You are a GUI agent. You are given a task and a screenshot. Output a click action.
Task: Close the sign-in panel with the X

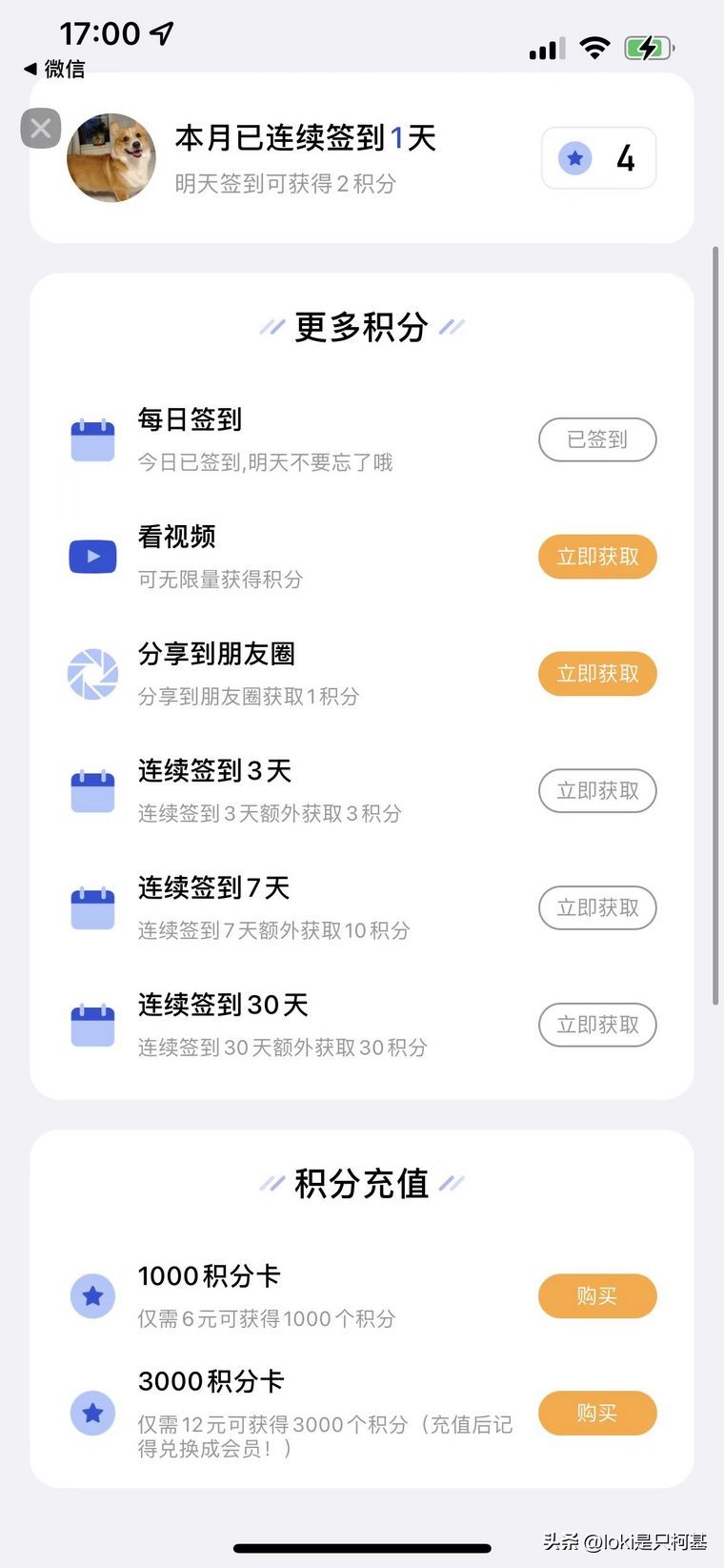click(40, 128)
